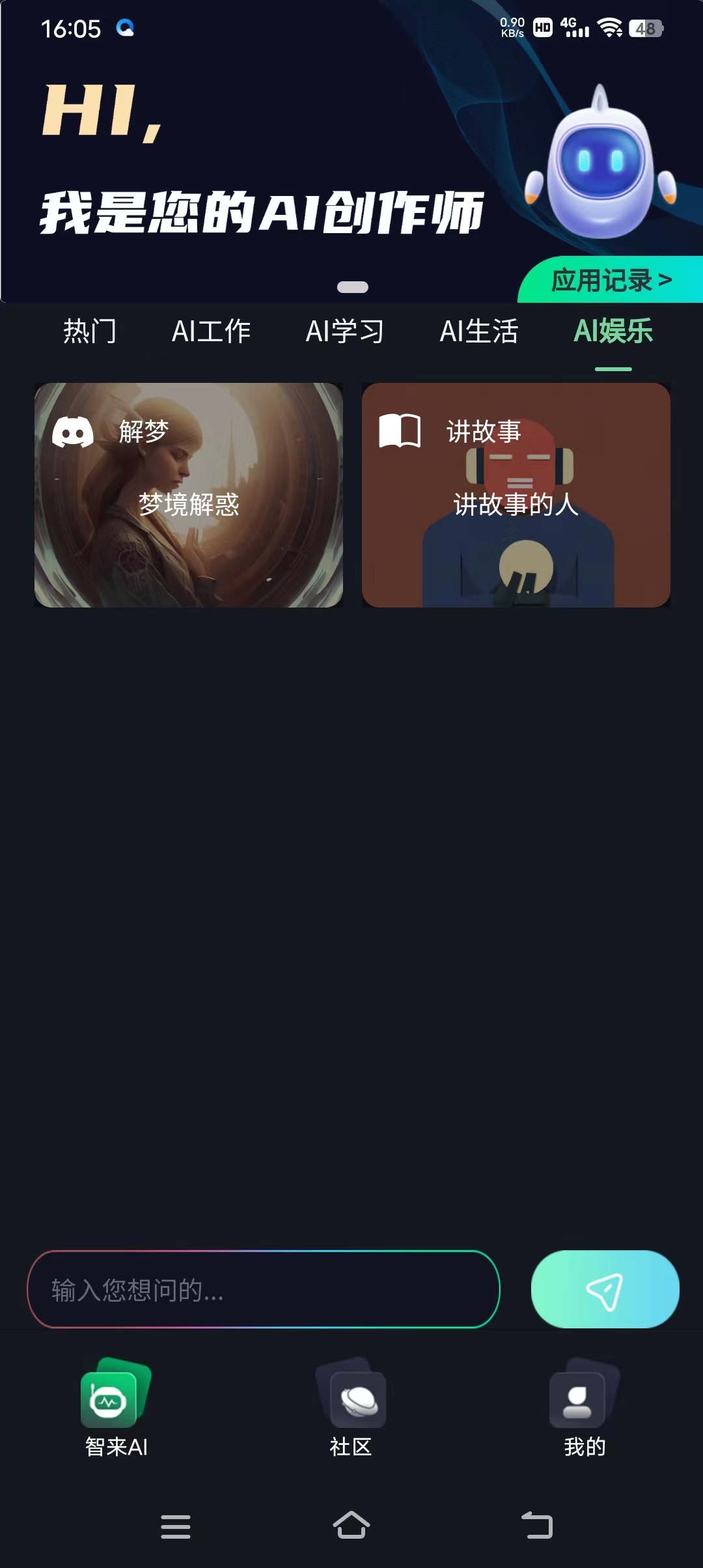The image size is (703, 1568).
Task: Go to the system home screen
Action: click(351, 1526)
